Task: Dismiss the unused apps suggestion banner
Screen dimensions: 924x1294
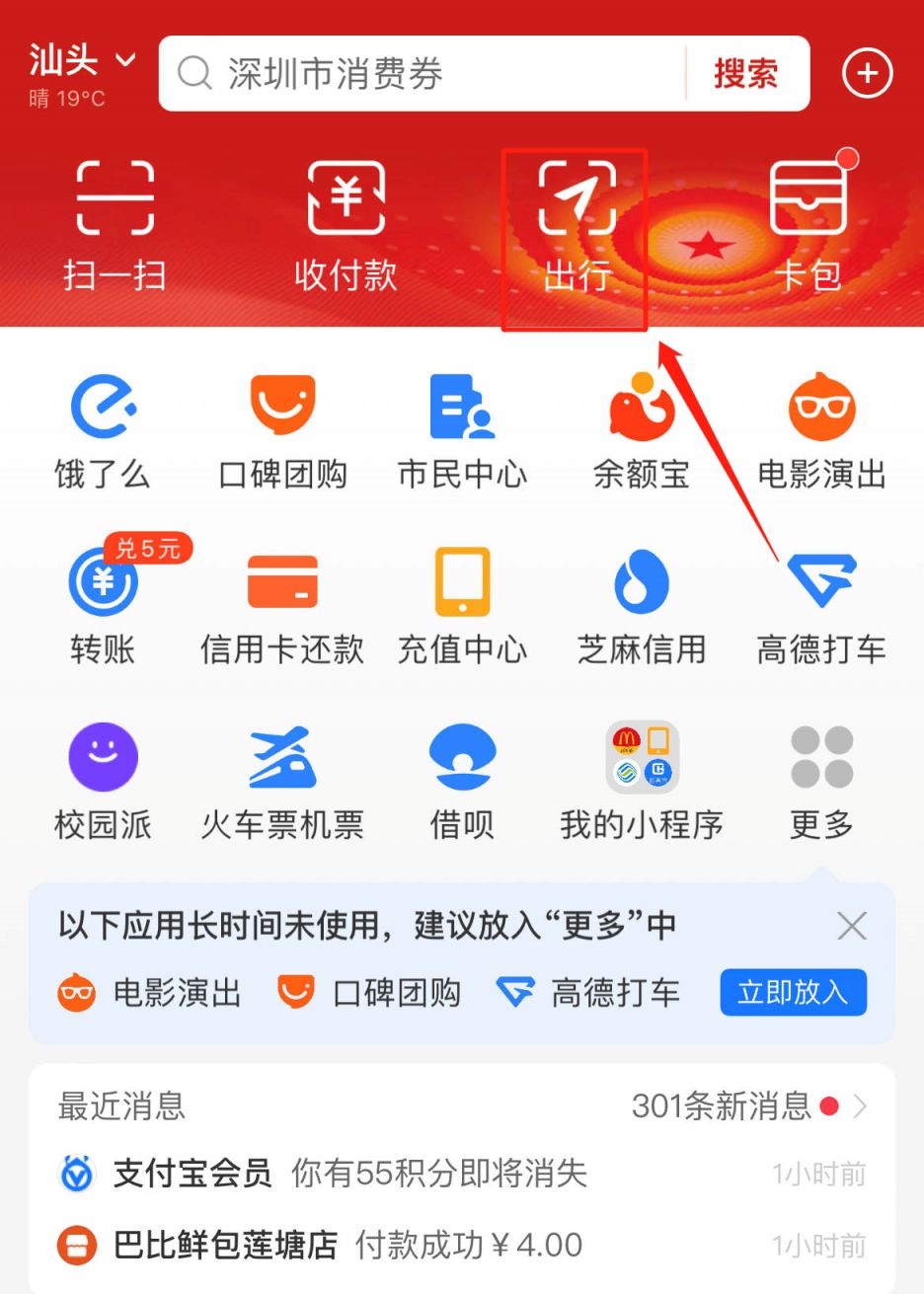Action: pyautogui.click(x=851, y=926)
